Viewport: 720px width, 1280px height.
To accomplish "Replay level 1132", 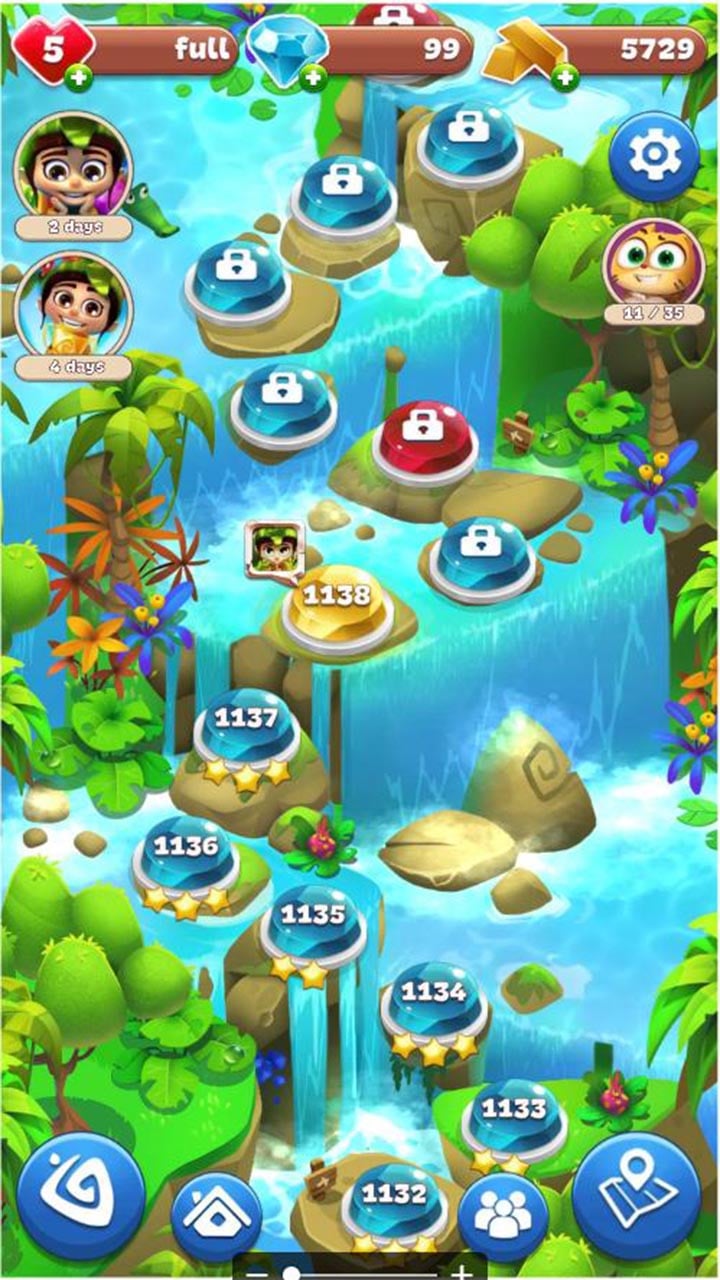I will pos(394,1198).
